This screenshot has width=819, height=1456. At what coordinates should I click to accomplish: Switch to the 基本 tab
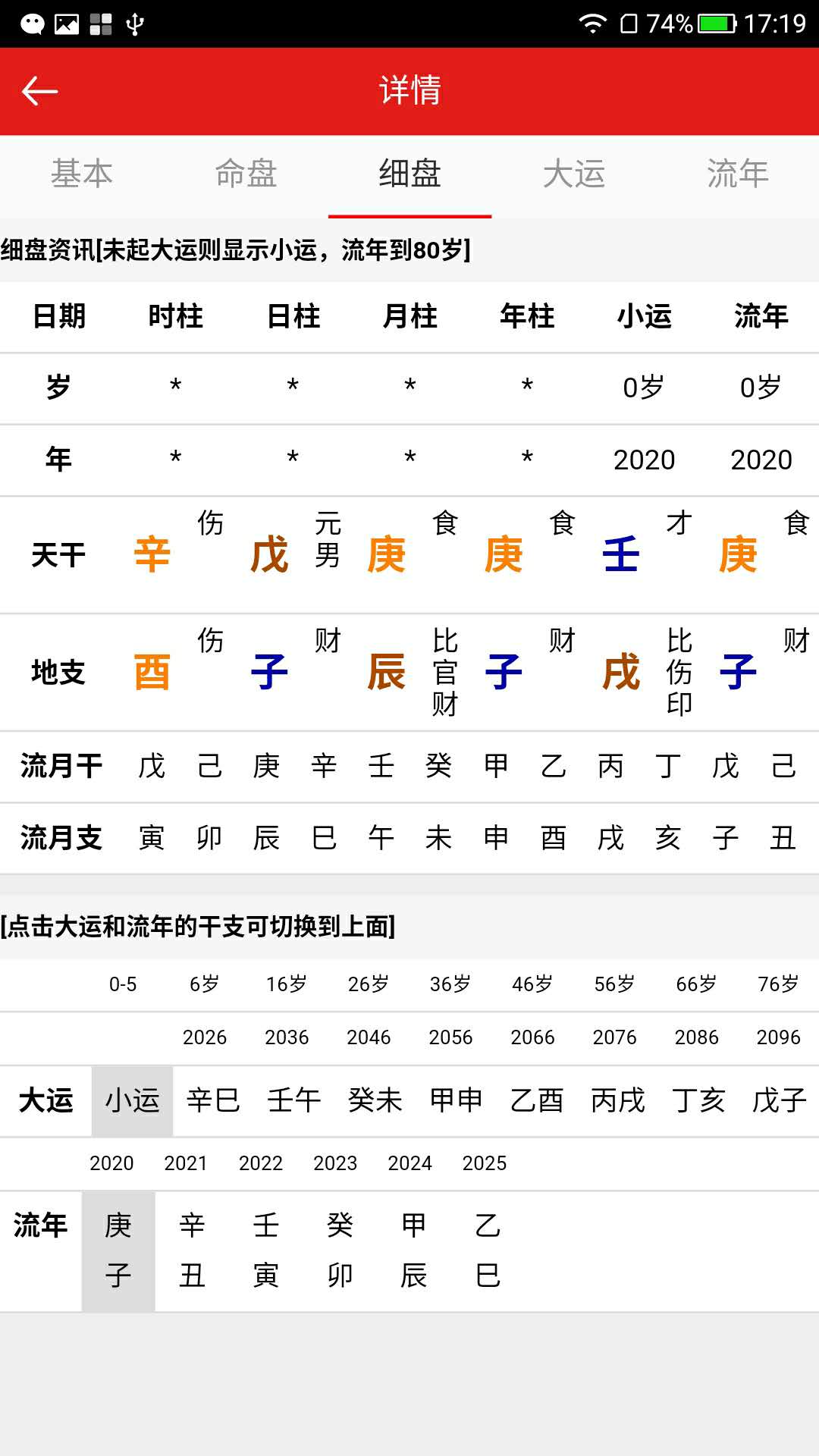point(82,174)
